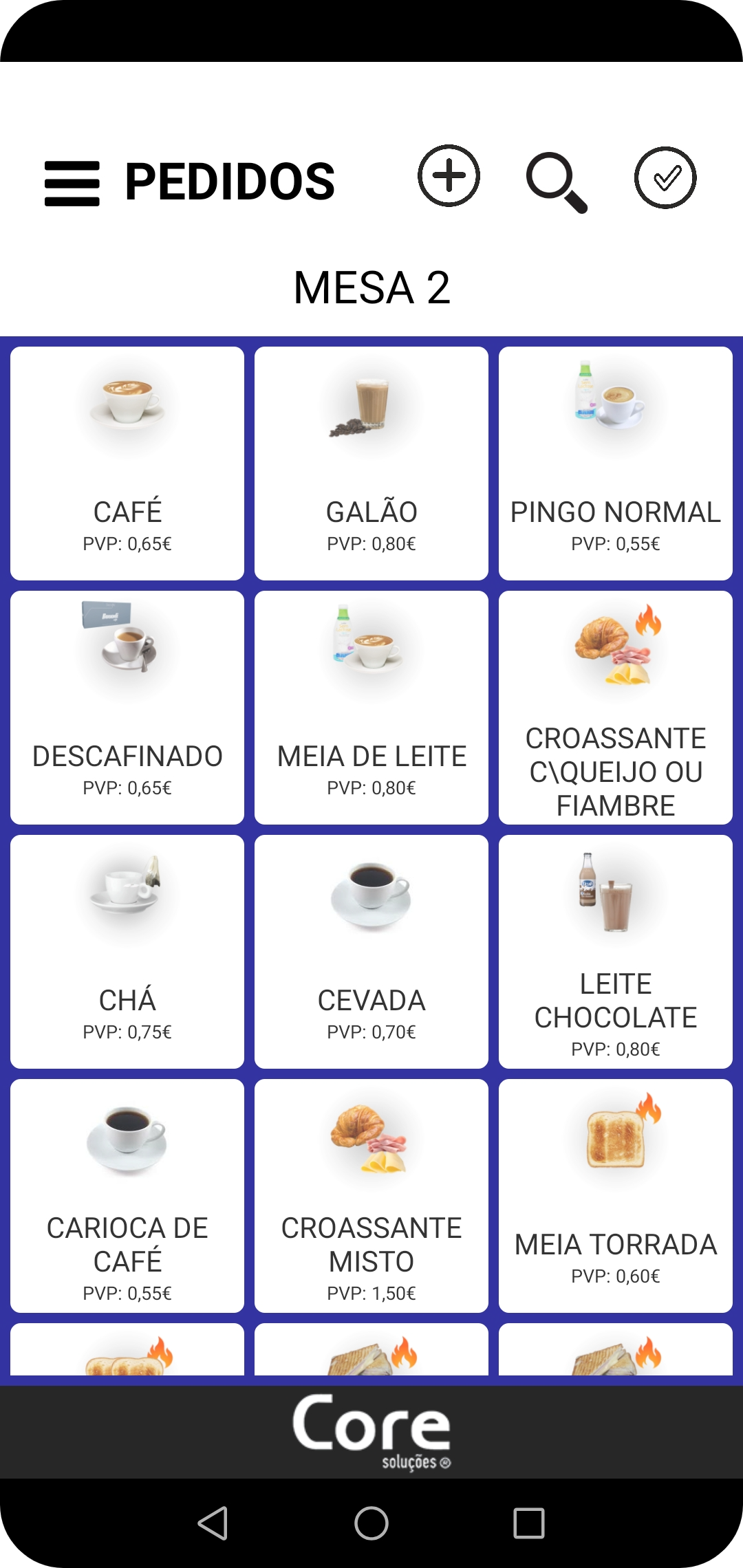
Task: Add CAFÉ to the order
Action: click(127, 463)
